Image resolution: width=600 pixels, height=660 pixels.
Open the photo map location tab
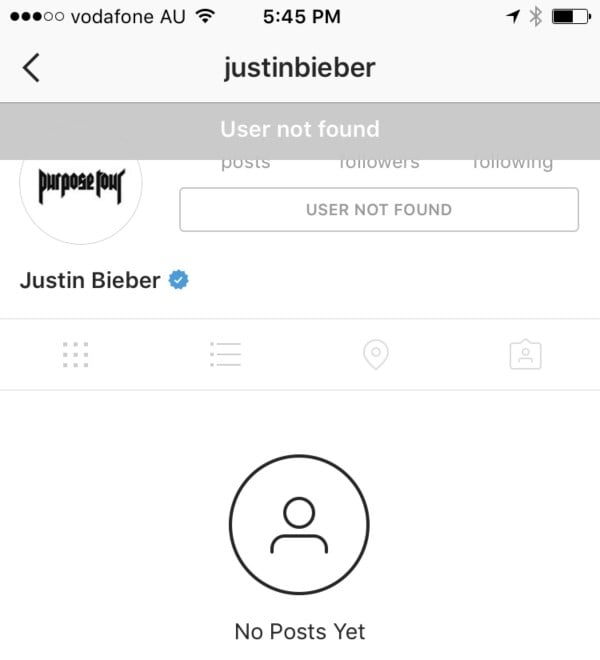click(375, 354)
